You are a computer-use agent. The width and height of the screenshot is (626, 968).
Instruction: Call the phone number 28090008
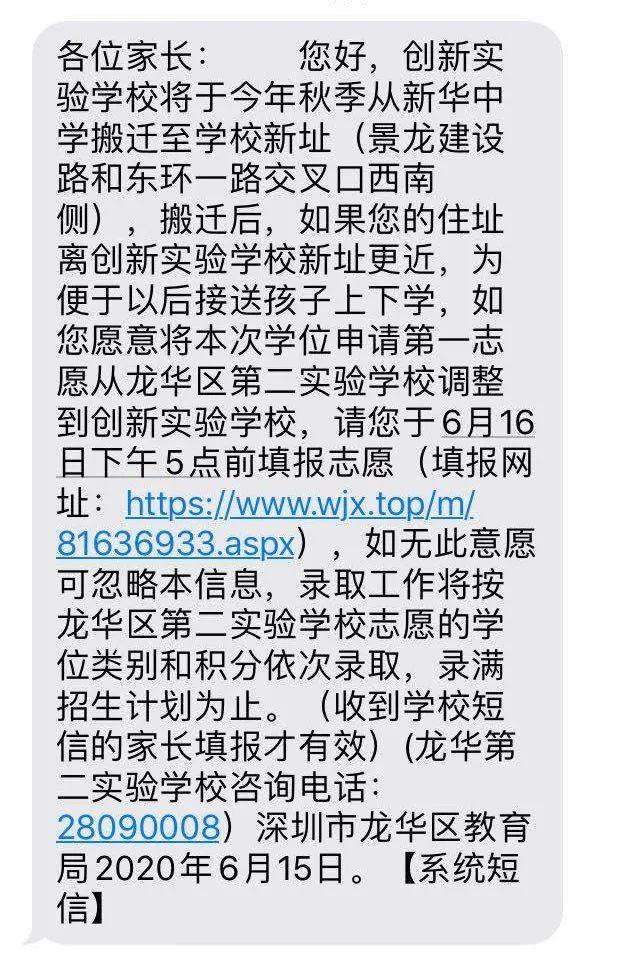(x=138, y=827)
